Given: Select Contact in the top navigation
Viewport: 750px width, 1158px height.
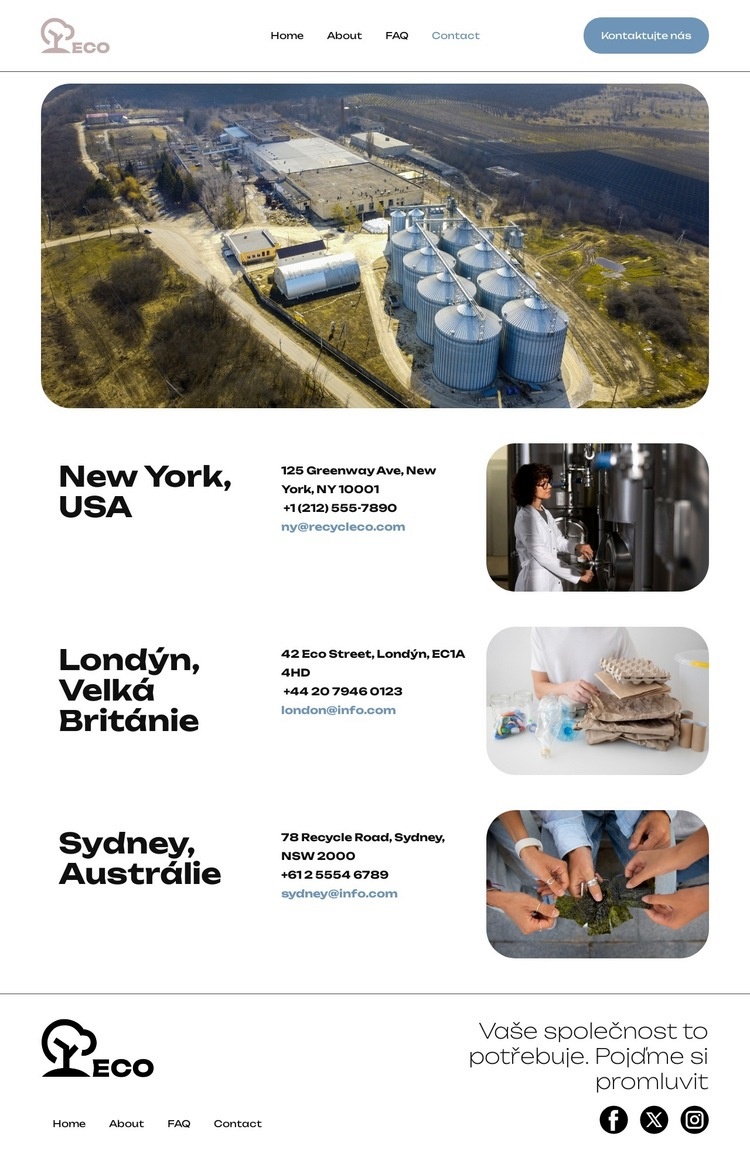Looking at the screenshot, I should point(455,36).
